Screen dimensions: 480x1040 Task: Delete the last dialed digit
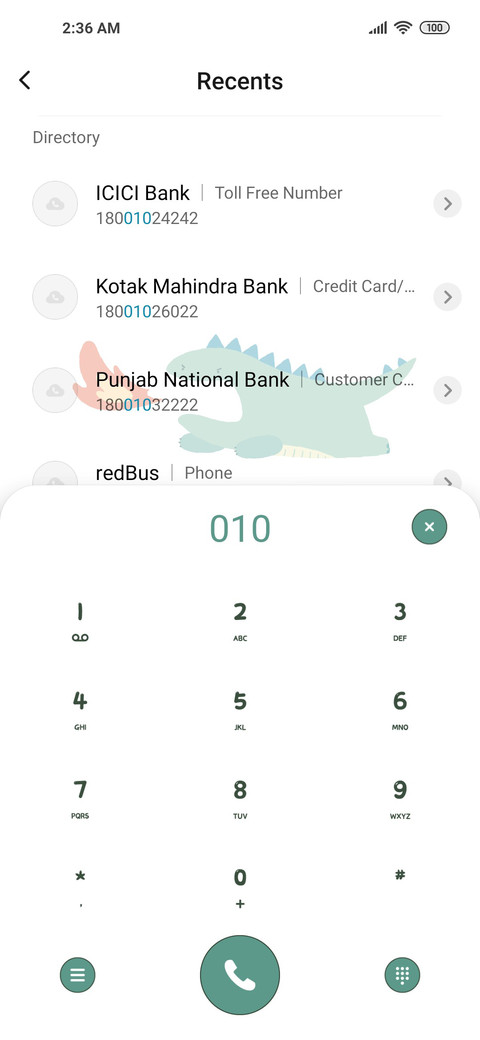(429, 527)
